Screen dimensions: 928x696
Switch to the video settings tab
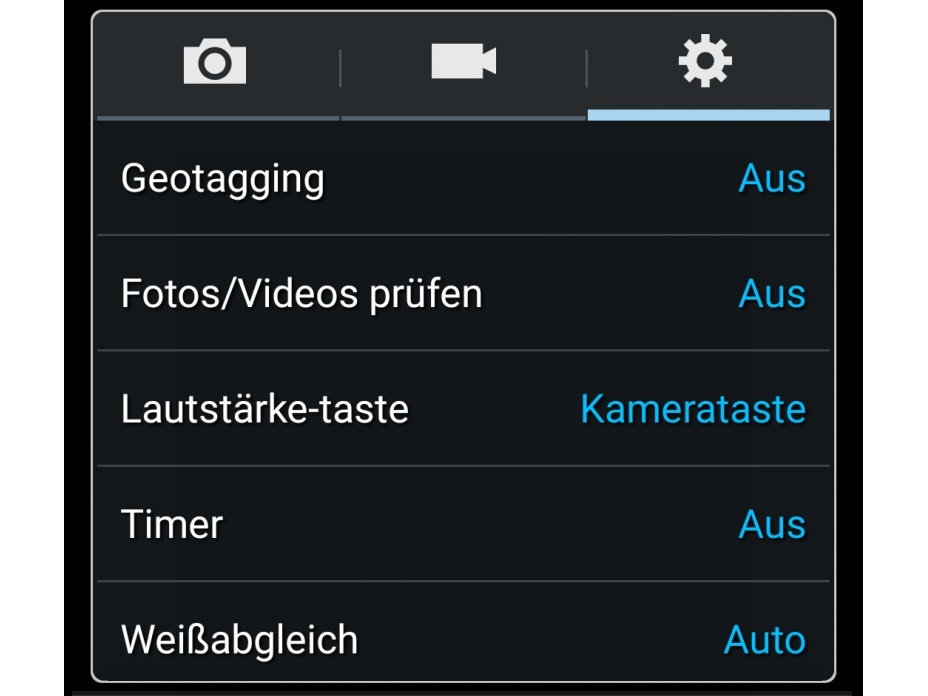pyautogui.click(x=463, y=64)
